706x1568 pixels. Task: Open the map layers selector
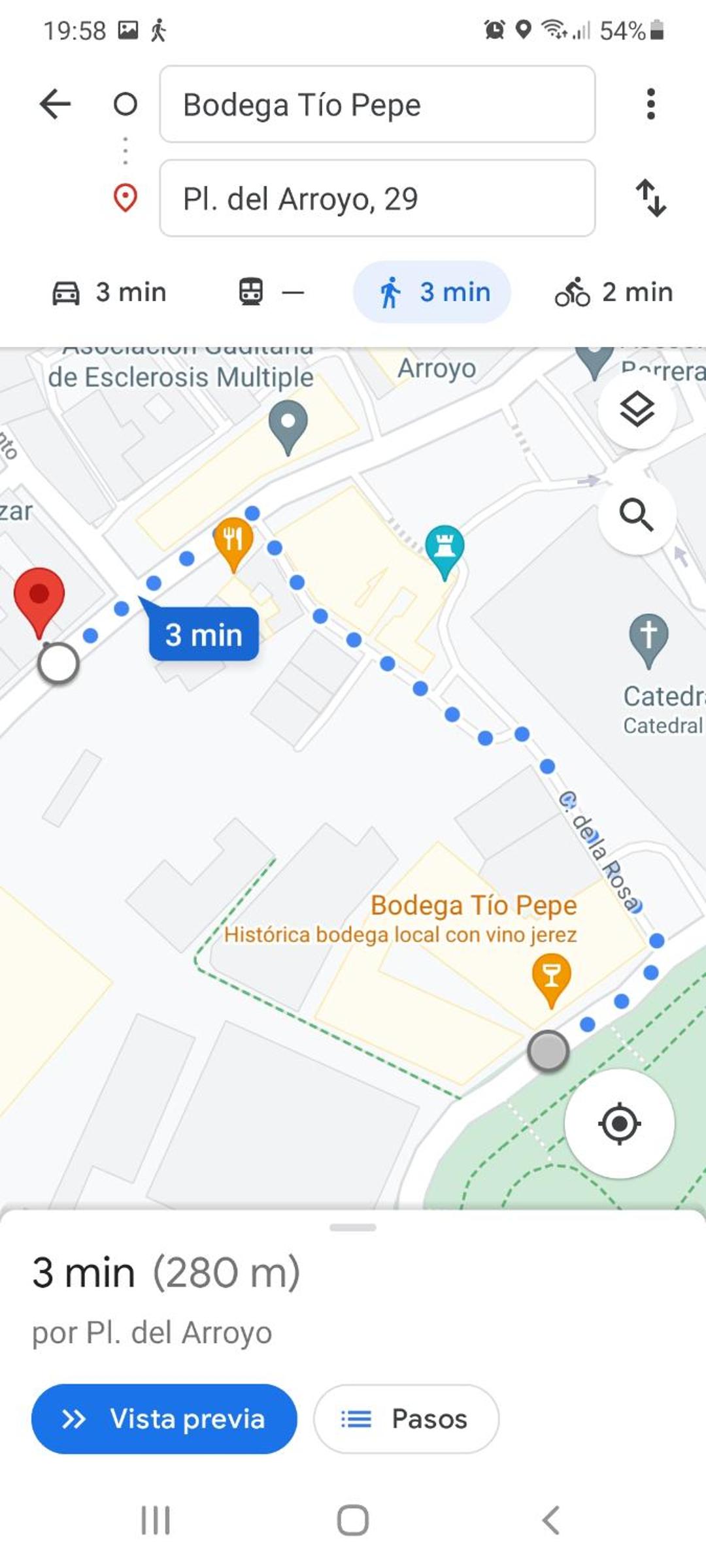point(637,410)
